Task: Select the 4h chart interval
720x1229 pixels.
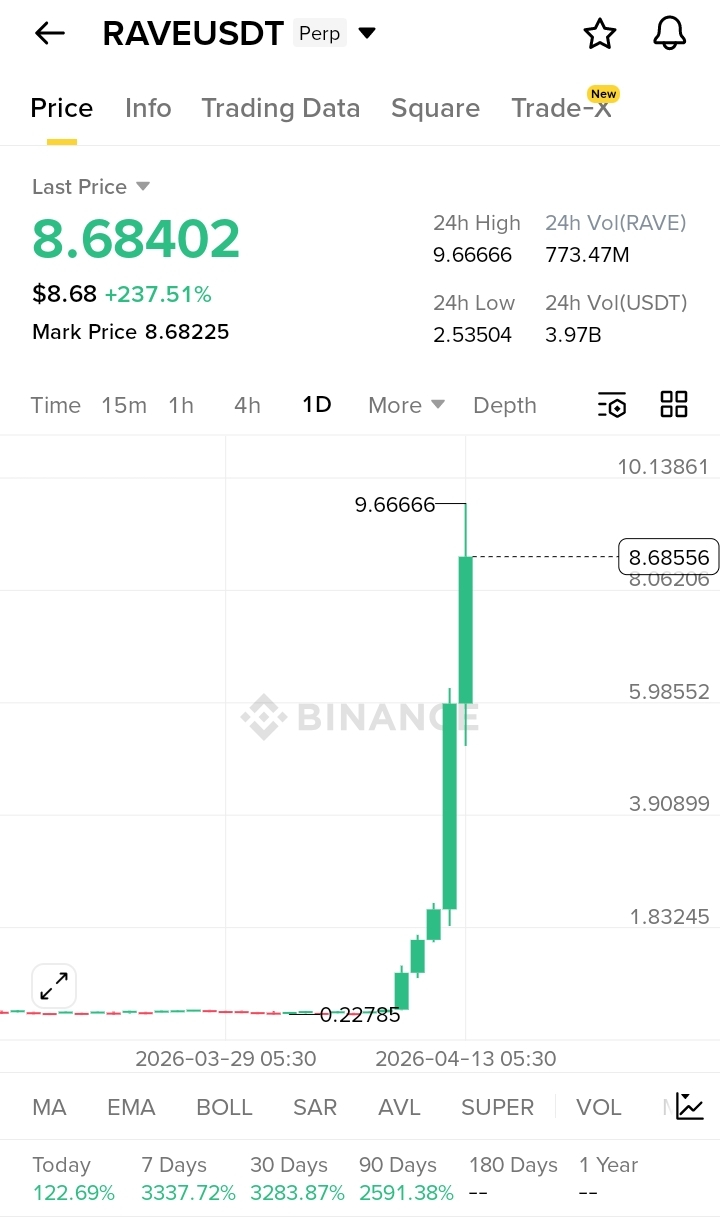Action: tap(247, 405)
